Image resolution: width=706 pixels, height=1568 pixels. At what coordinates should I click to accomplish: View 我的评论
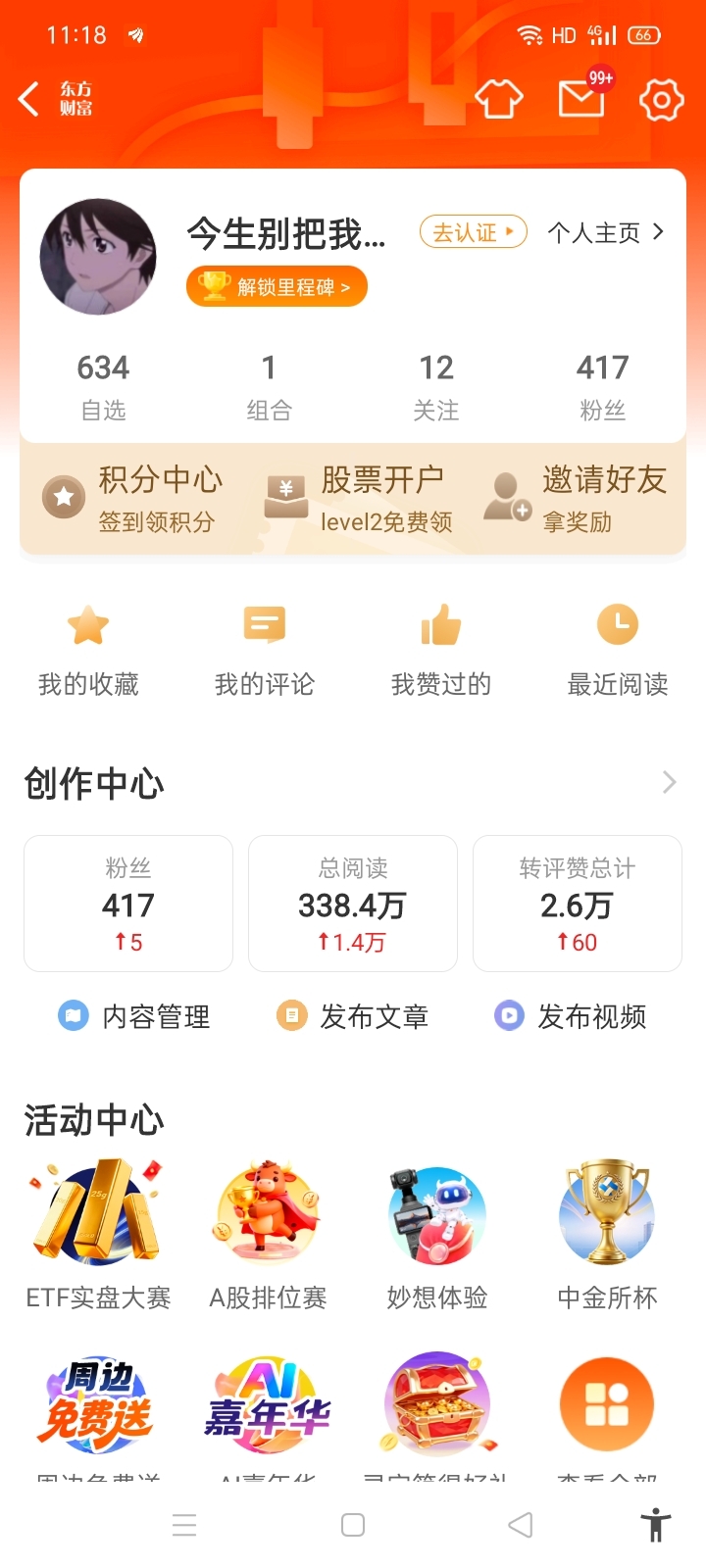[x=265, y=650]
